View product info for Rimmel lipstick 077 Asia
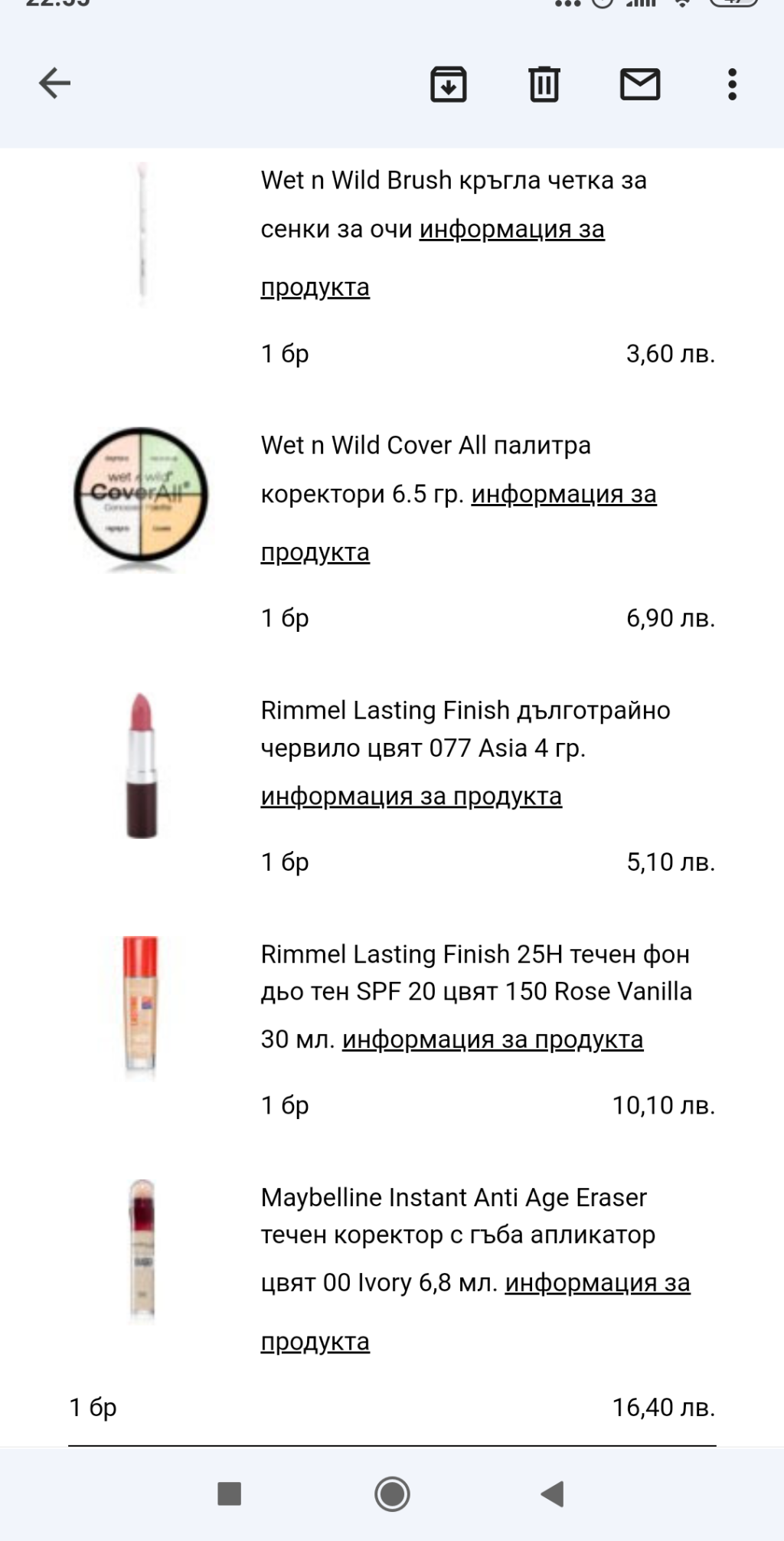 tap(411, 797)
